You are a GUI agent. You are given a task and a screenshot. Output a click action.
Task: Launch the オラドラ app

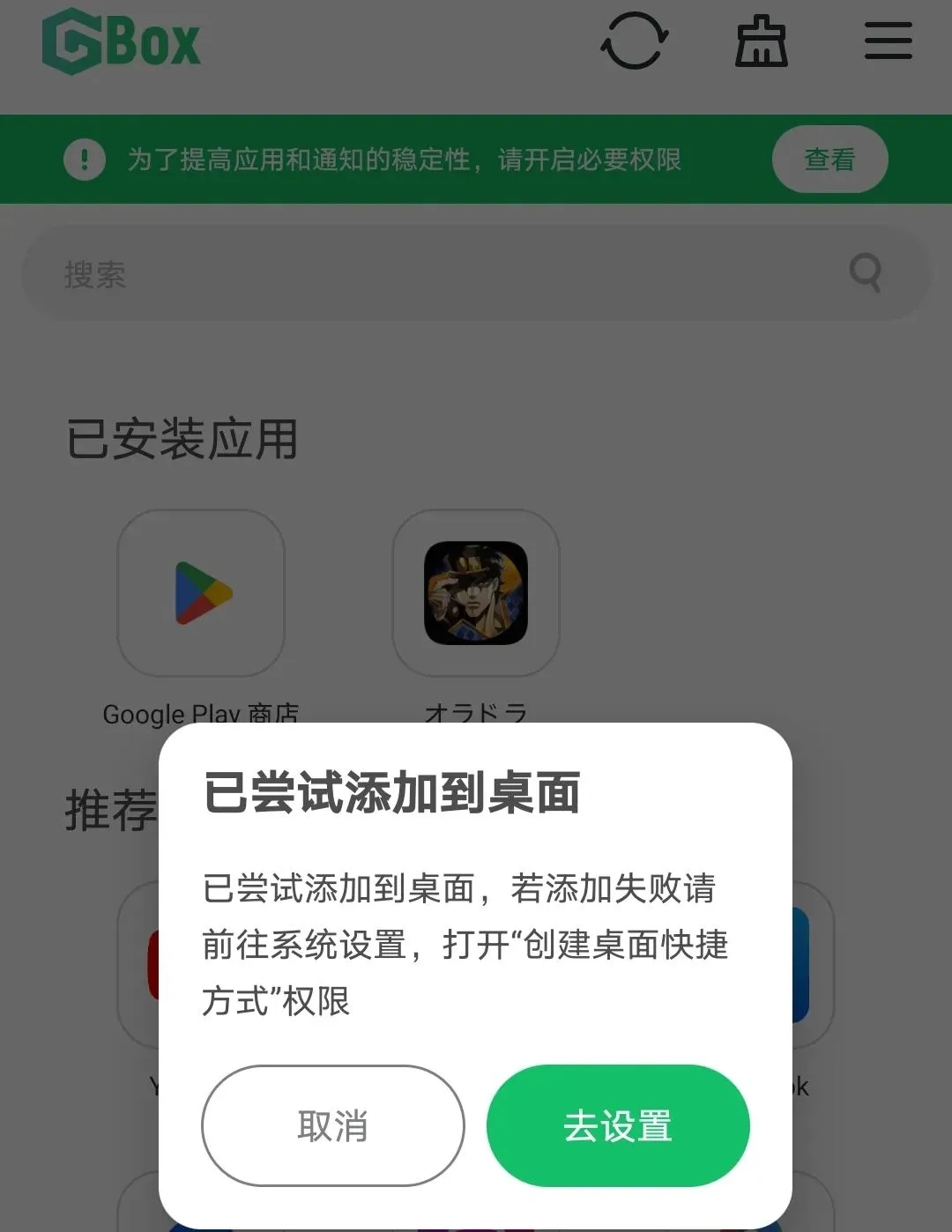[x=476, y=593]
